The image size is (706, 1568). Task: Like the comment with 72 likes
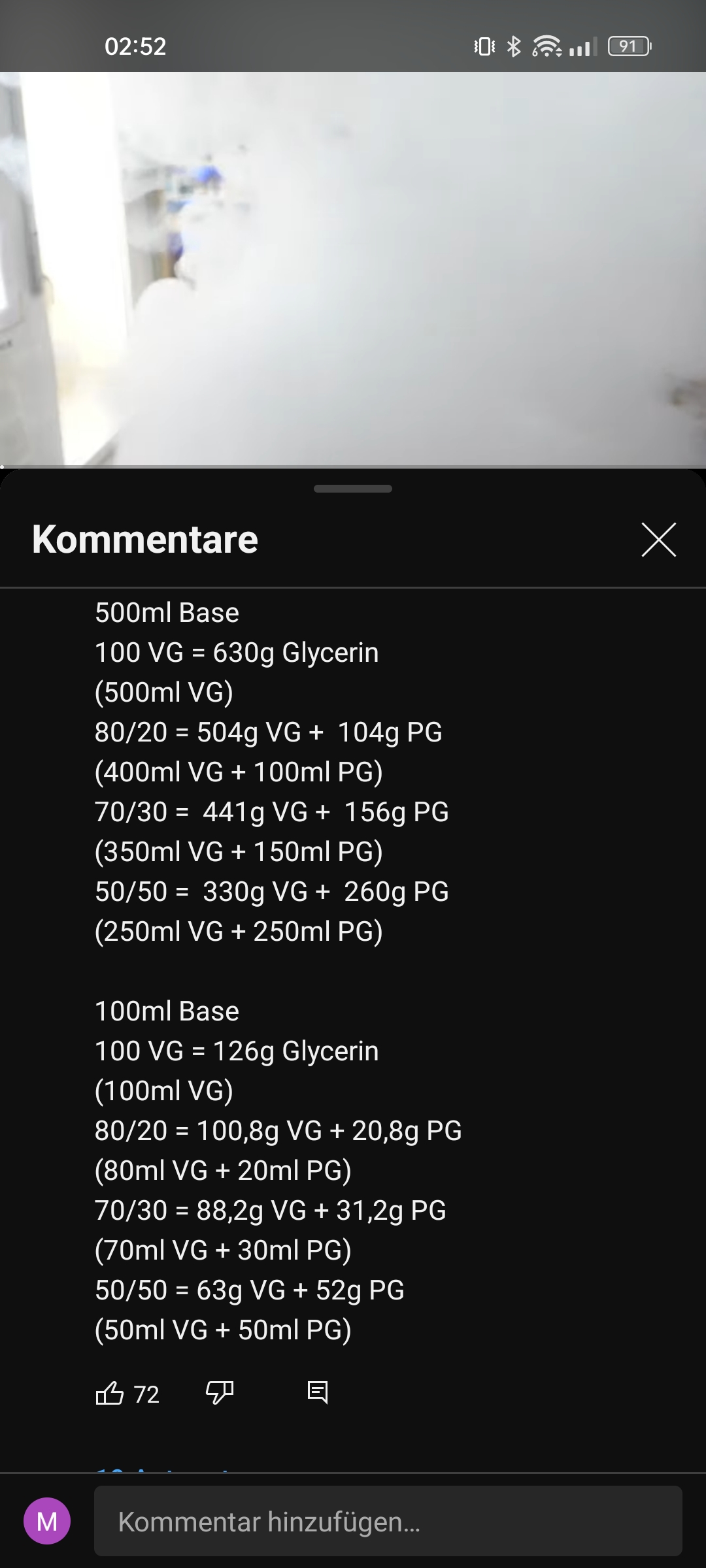coord(110,1394)
